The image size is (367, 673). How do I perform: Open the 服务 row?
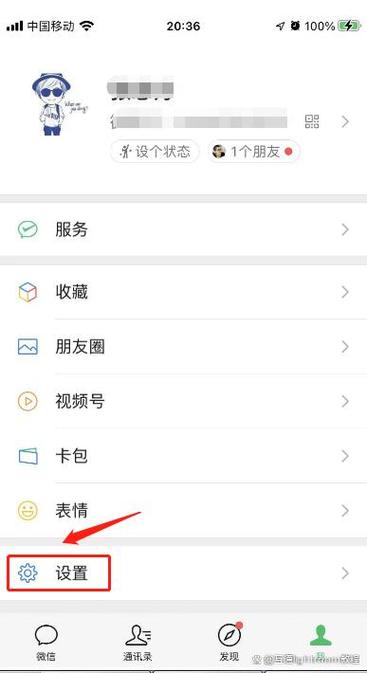(183, 230)
